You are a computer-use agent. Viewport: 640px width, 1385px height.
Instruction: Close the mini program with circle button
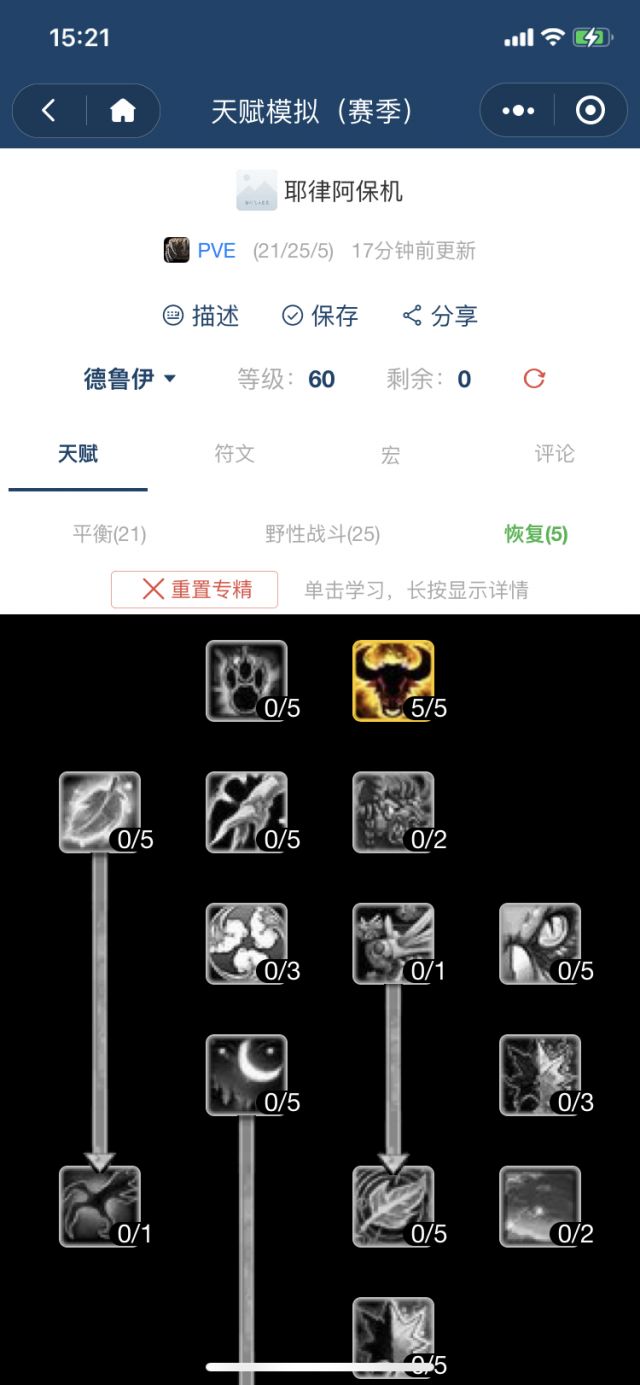click(x=590, y=111)
